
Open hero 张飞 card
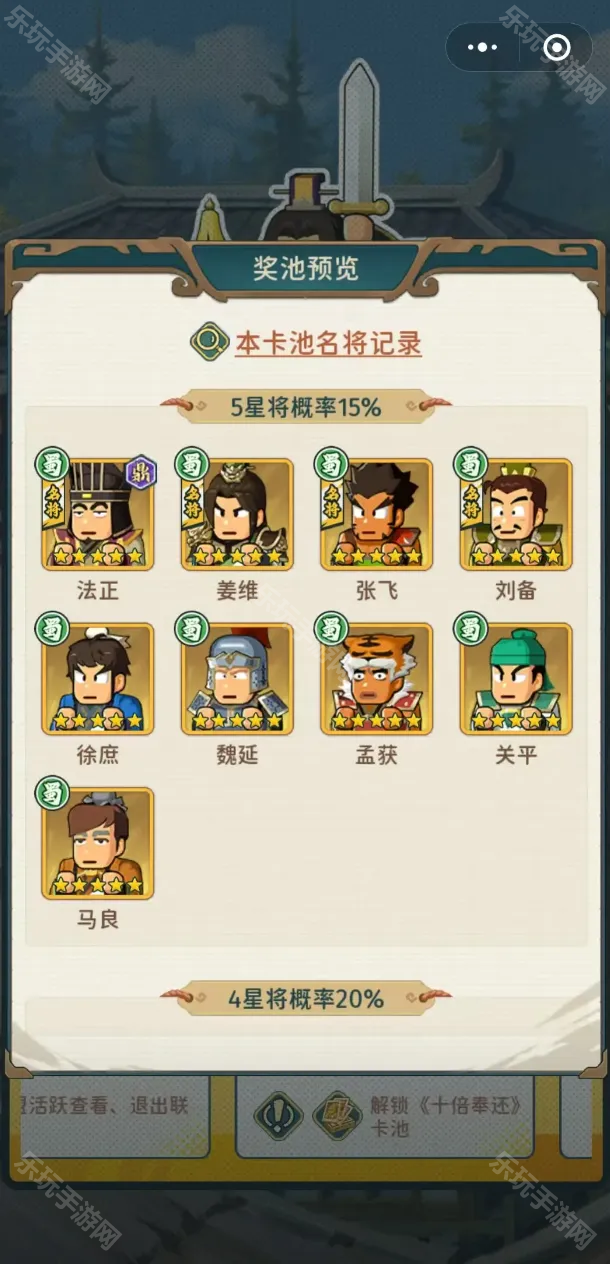(376, 514)
